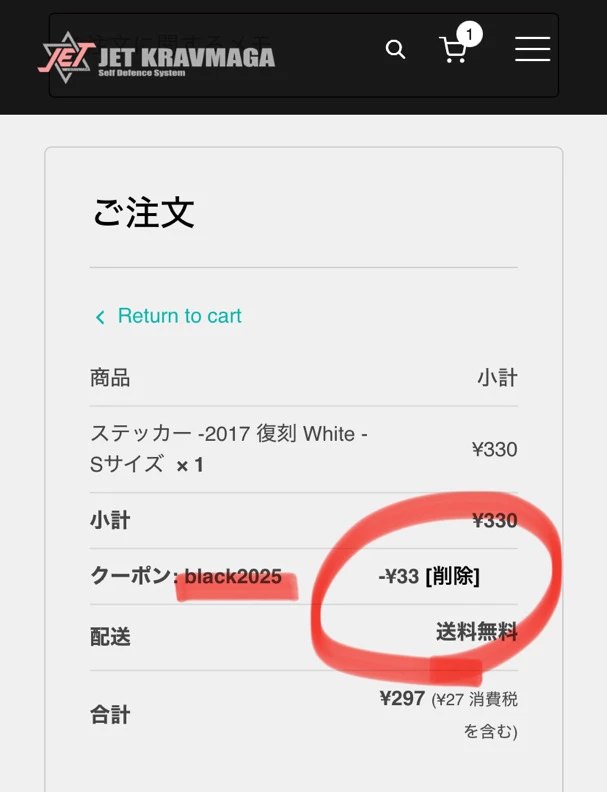Open the shopping cart
The height and width of the screenshot is (792, 607).
[x=454, y=50]
